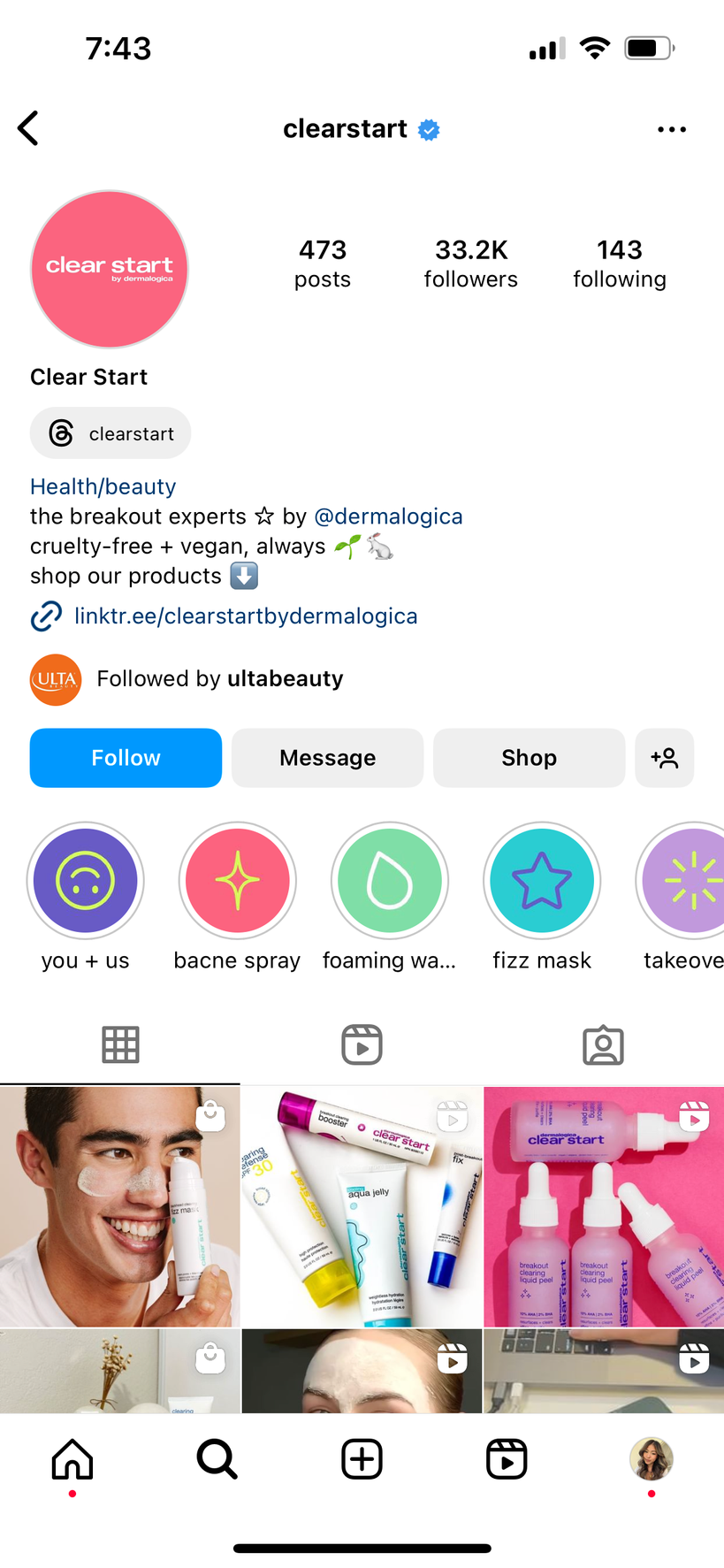Create a new post with plus icon
This screenshot has width=724, height=1568.
tap(362, 1459)
